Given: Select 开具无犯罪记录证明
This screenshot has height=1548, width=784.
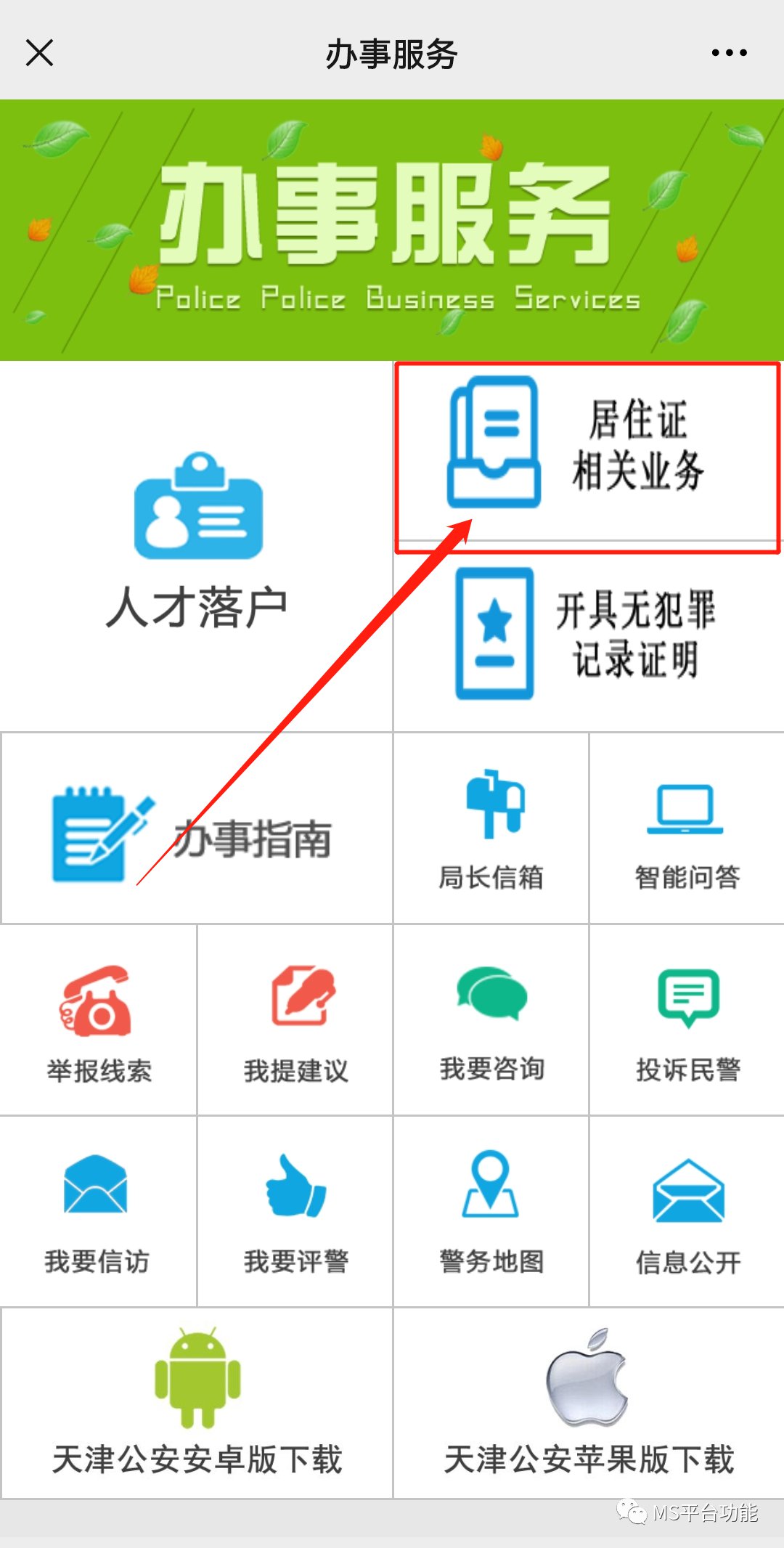Looking at the screenshot, I should coord(587,634).
